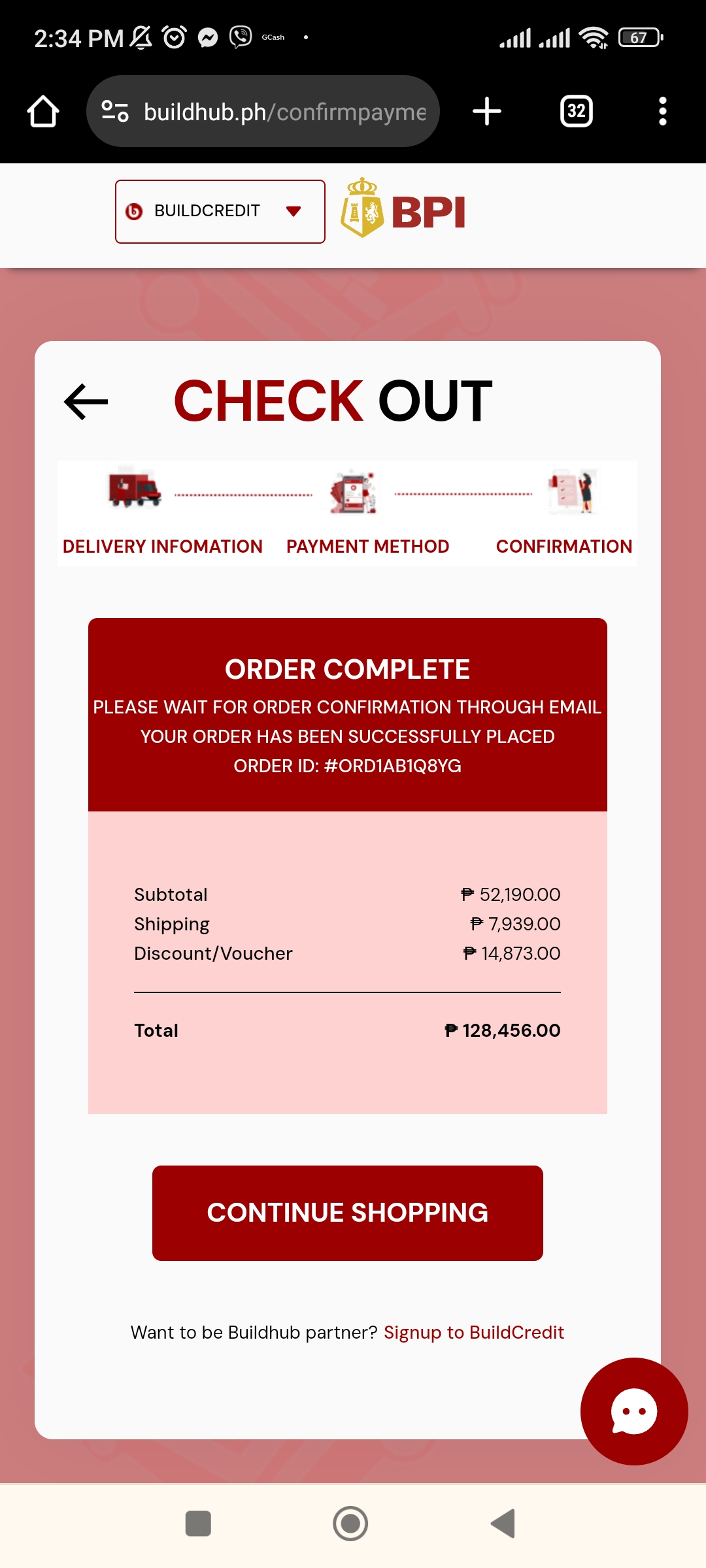Open the chat support bubble
This screenshot has width=706, height=1568.
tap(633, 1411)
